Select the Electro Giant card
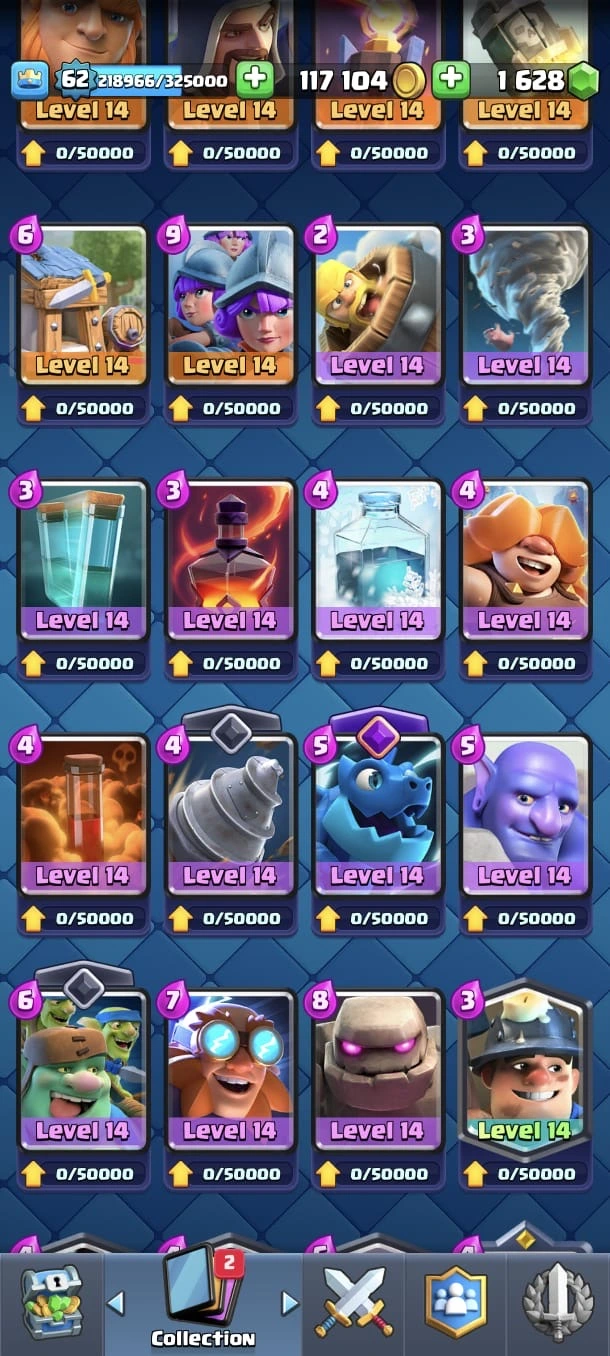610x1356 pixels. (229, 1070)
